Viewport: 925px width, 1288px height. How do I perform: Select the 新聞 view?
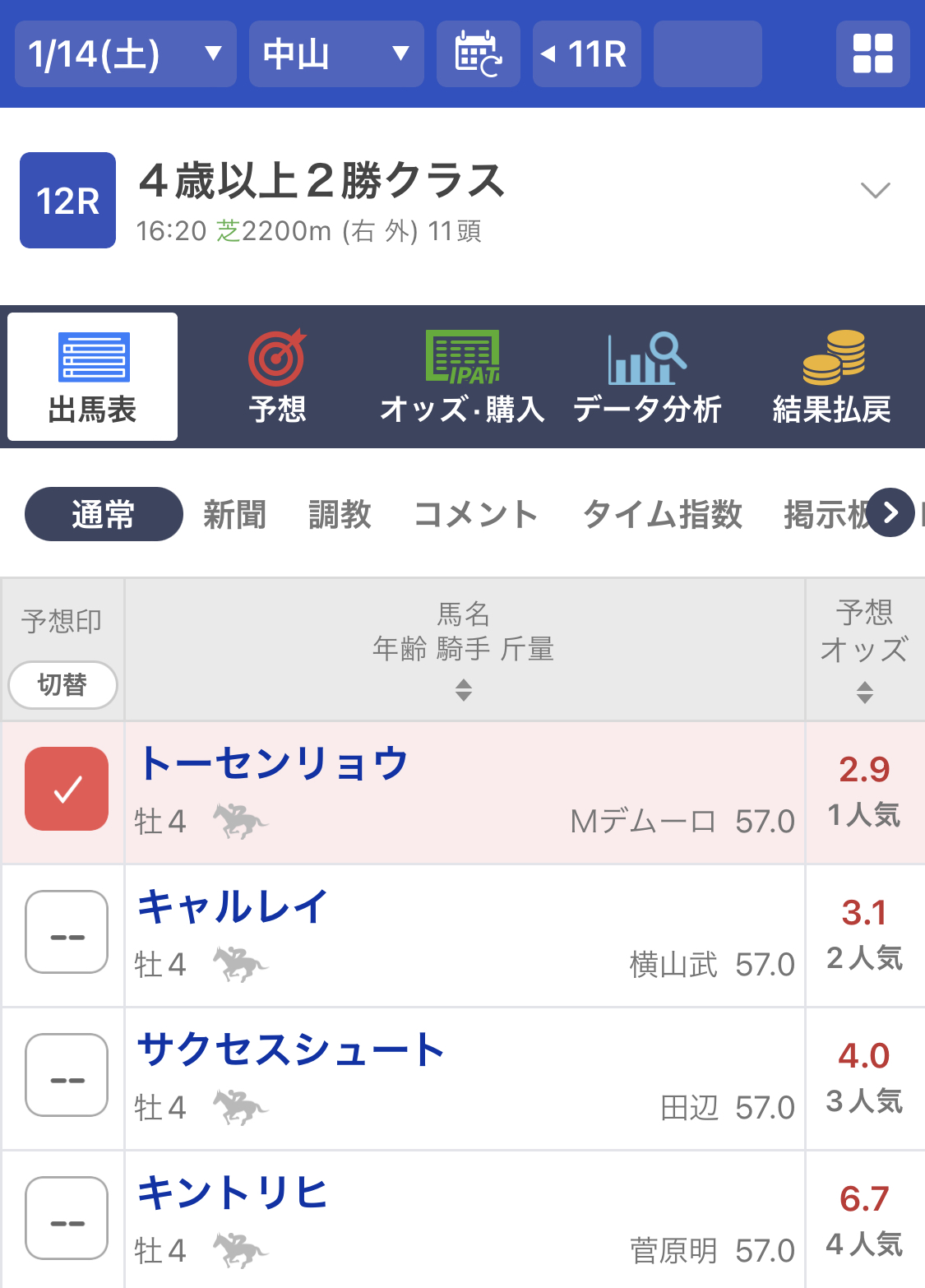coord(234,515)
